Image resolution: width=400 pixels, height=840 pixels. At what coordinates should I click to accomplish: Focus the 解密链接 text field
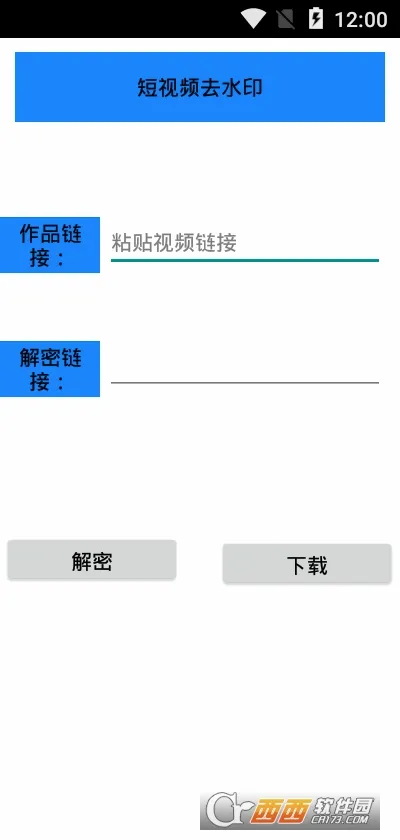[x=245, y=368]
